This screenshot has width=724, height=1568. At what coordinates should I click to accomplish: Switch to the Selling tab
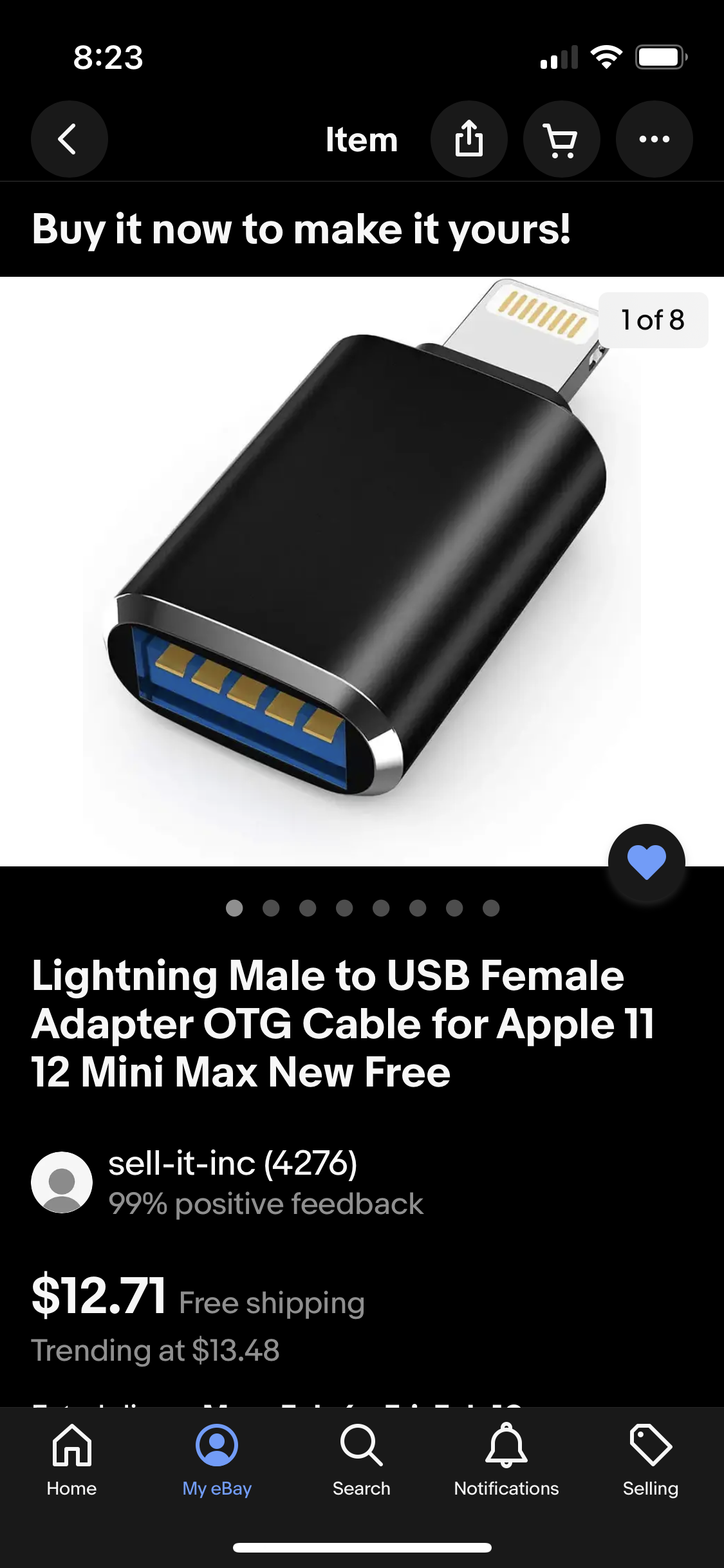(x=650, y=1460)
